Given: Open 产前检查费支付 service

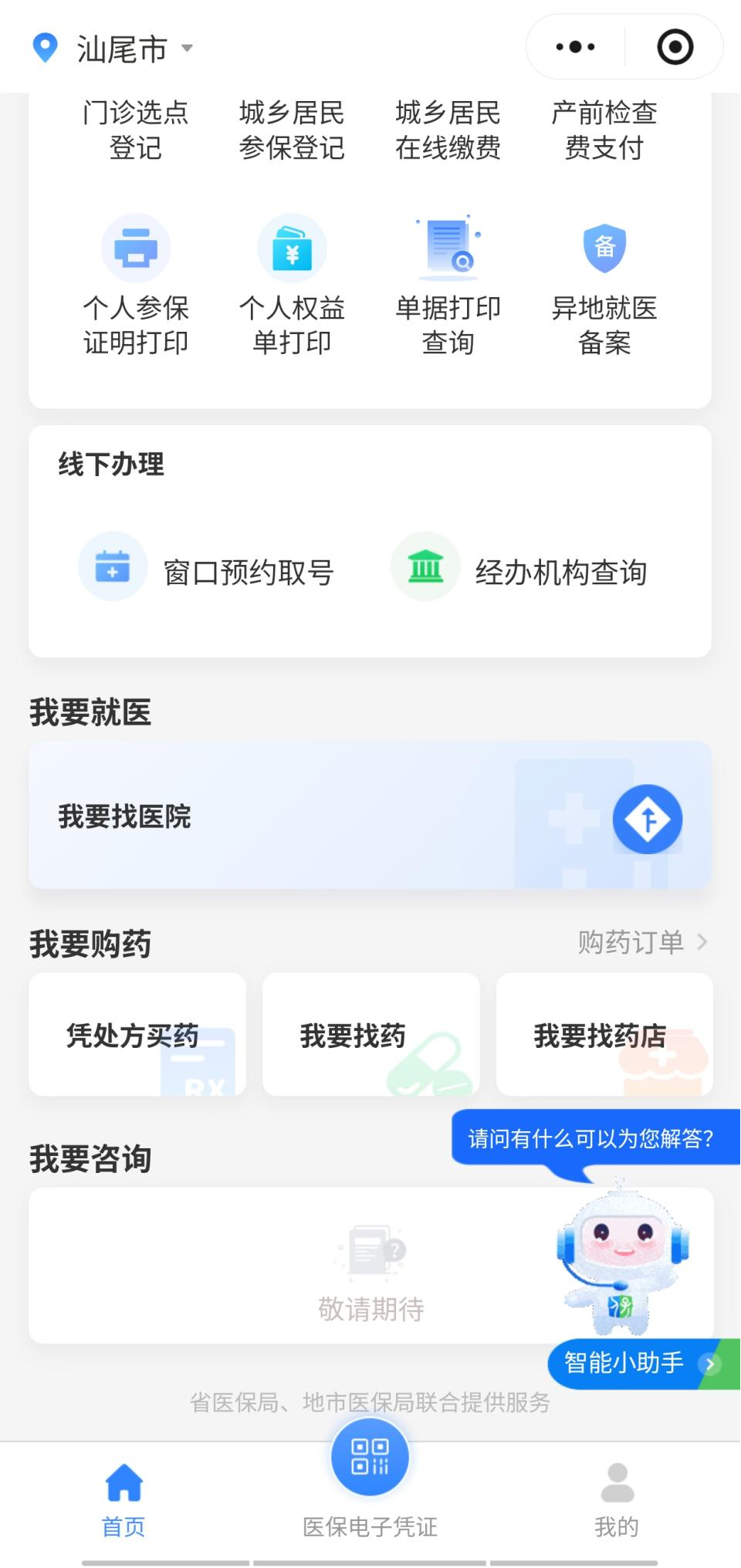Looking at the screenshot, I should click(x=604, y=130).
